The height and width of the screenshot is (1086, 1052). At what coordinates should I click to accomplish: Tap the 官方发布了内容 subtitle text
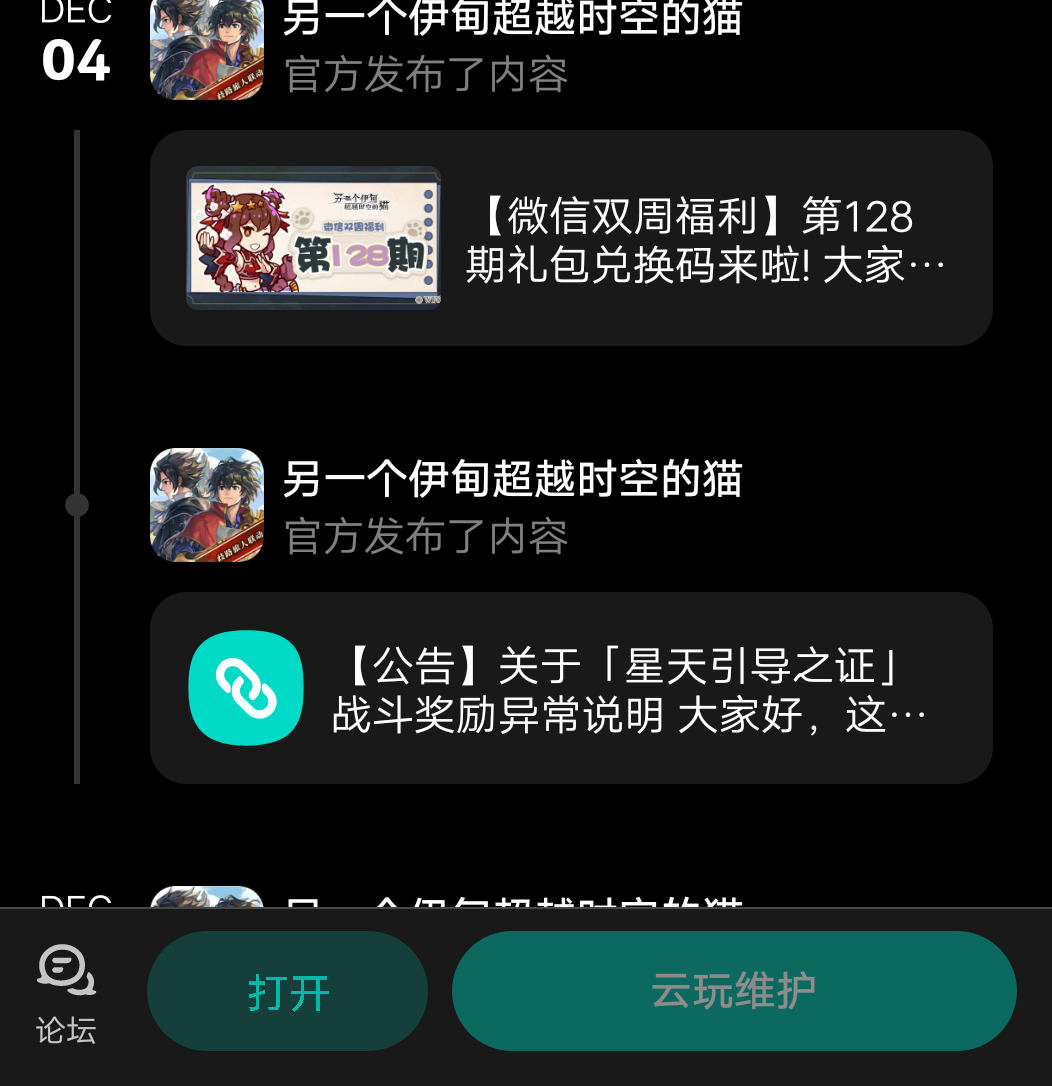tap(426, 538)
